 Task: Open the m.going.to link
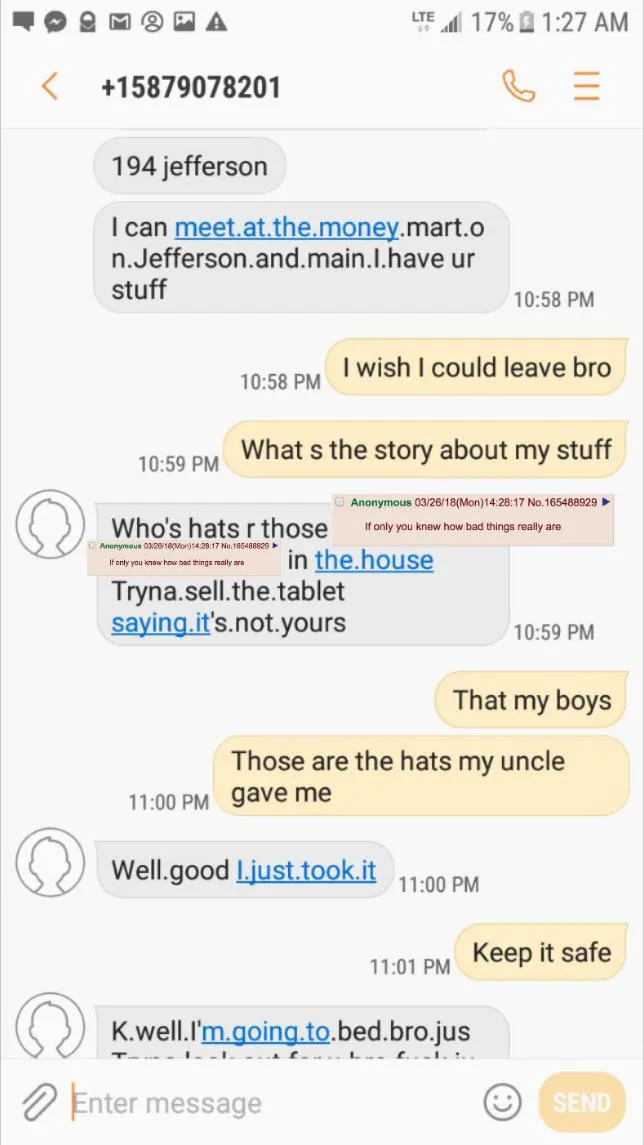[x=266, y=1031]
